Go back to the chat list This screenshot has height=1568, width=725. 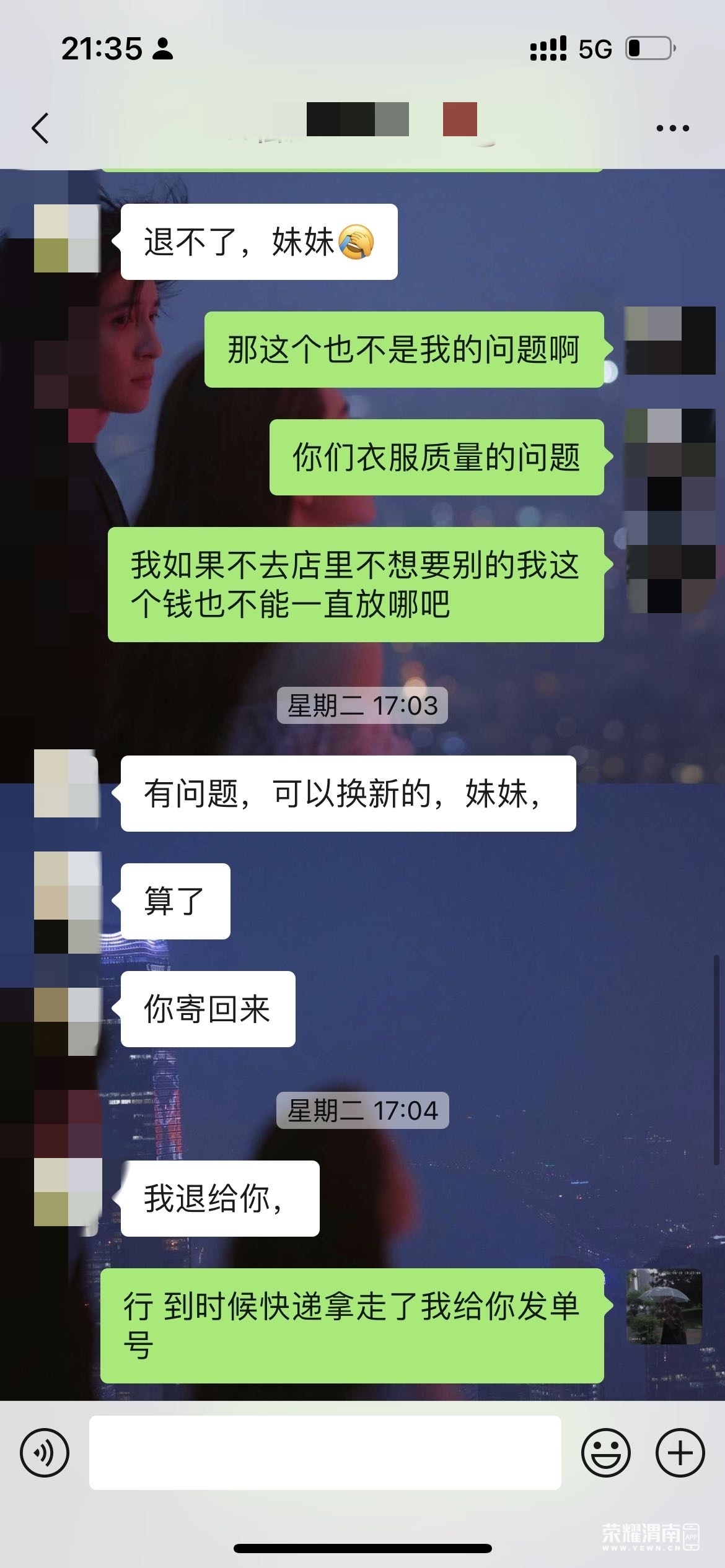pyautogui.click(x=40, y=128)
